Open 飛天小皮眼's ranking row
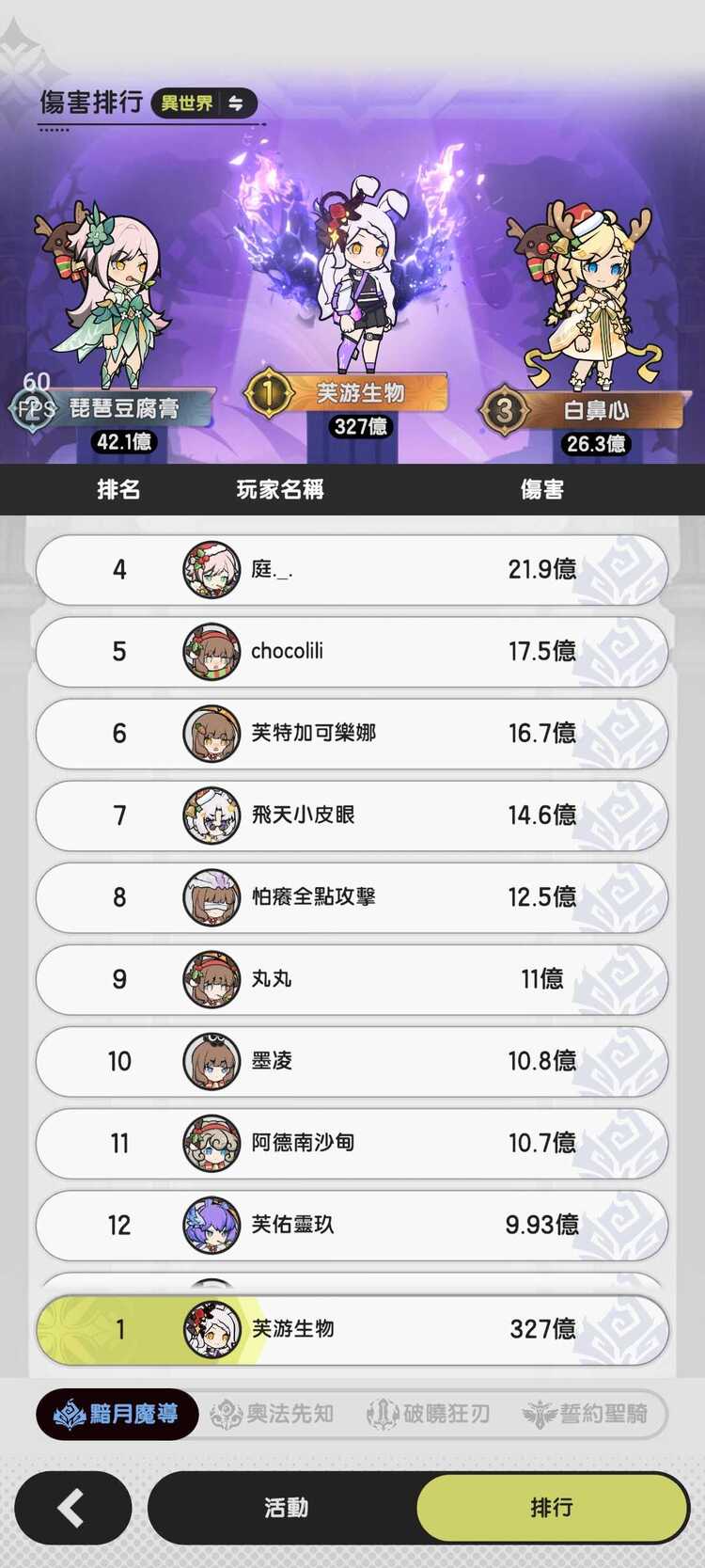The height and width of the screenshot is (1568, 705). coord(352,816)
